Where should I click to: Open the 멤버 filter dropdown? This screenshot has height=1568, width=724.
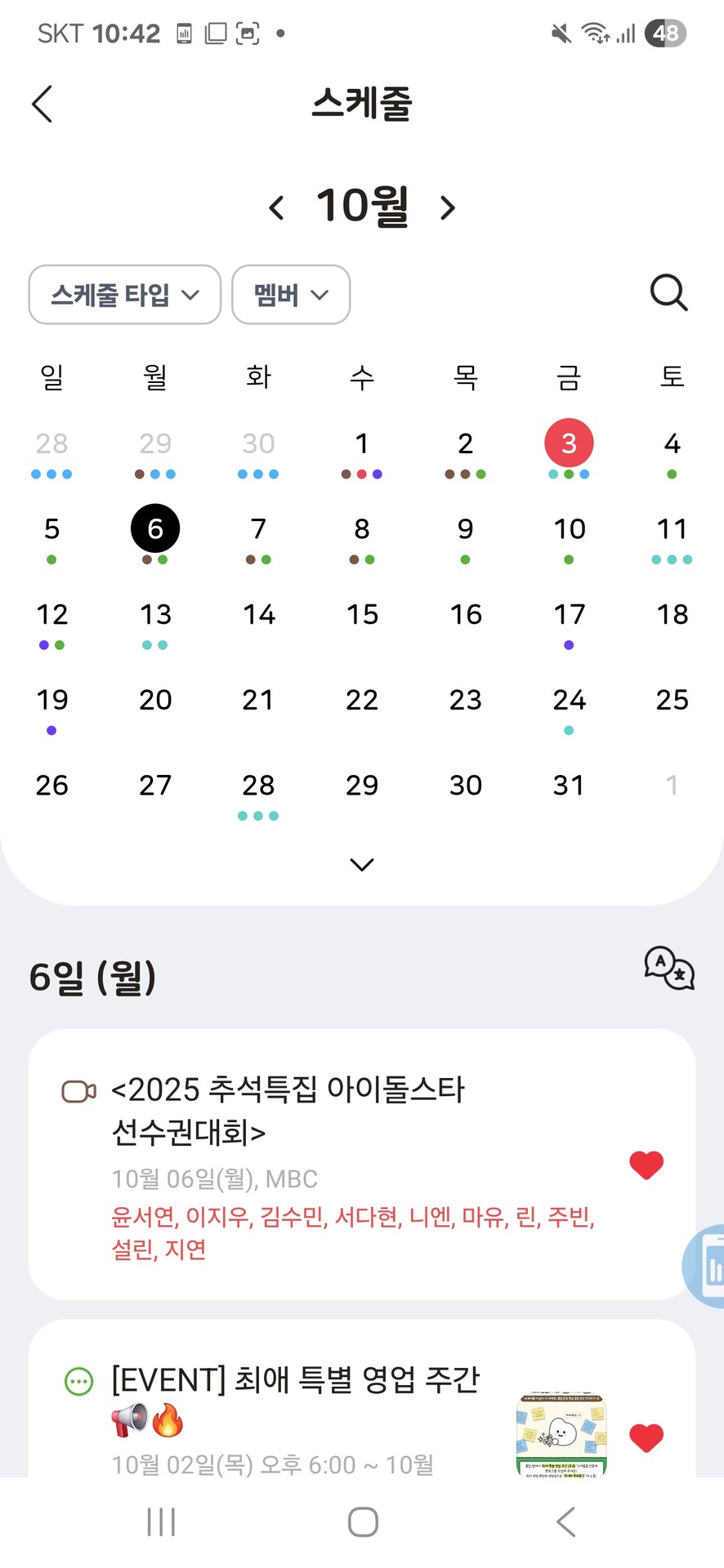(291, 295)
